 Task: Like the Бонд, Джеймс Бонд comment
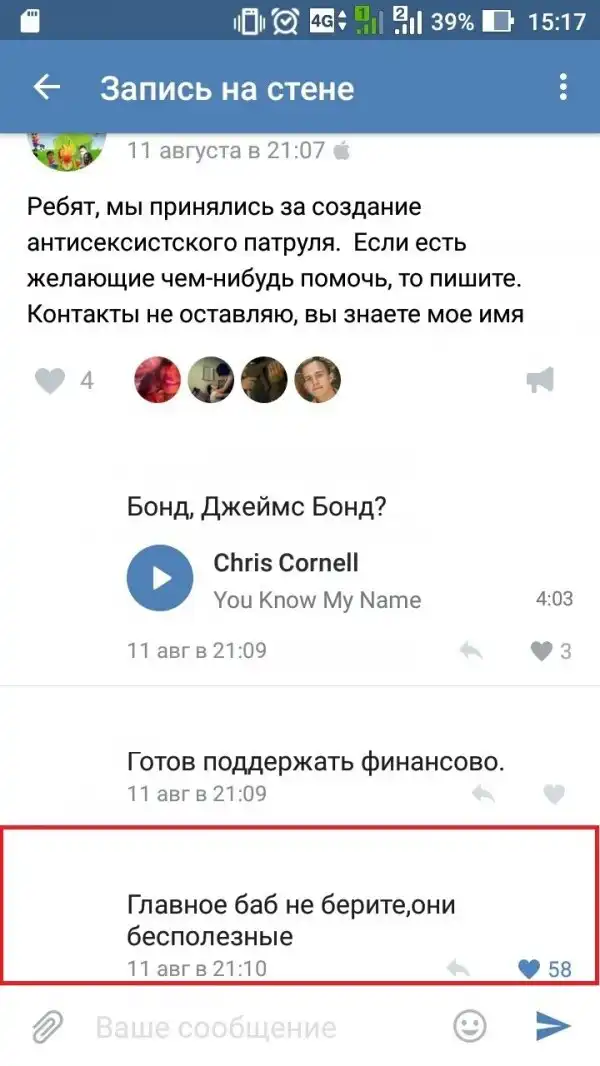point(542,651)
